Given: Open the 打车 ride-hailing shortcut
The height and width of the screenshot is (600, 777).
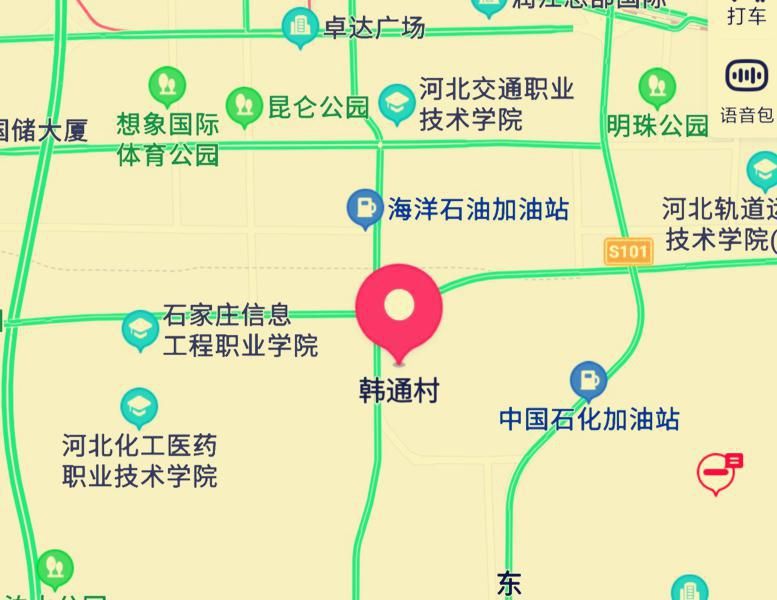Looking at the screenshot, I should coord(745,14).
